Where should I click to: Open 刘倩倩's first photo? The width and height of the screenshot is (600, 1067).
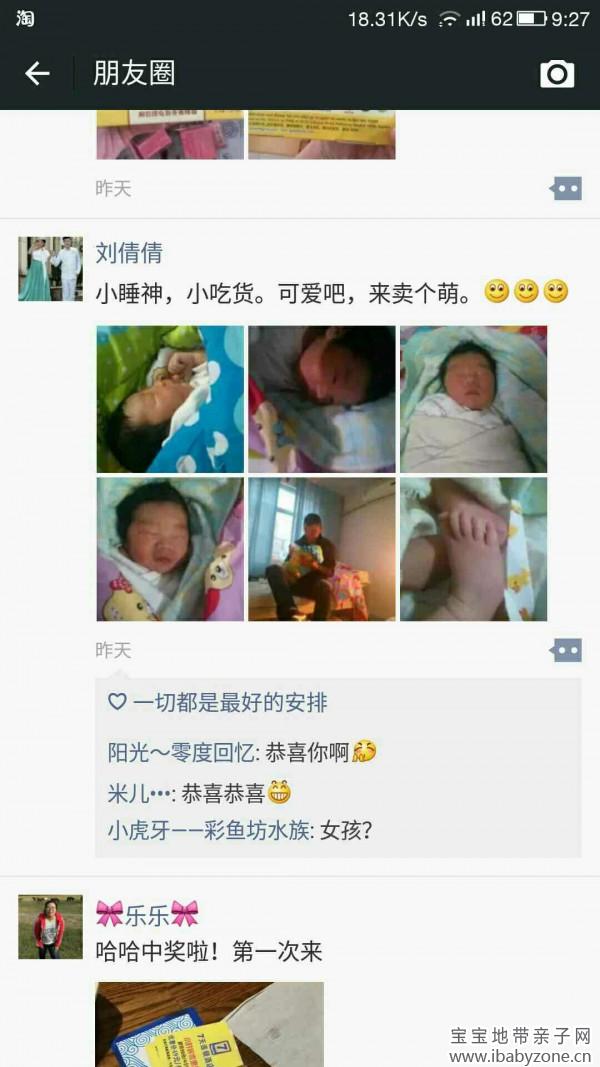[170, 399]
